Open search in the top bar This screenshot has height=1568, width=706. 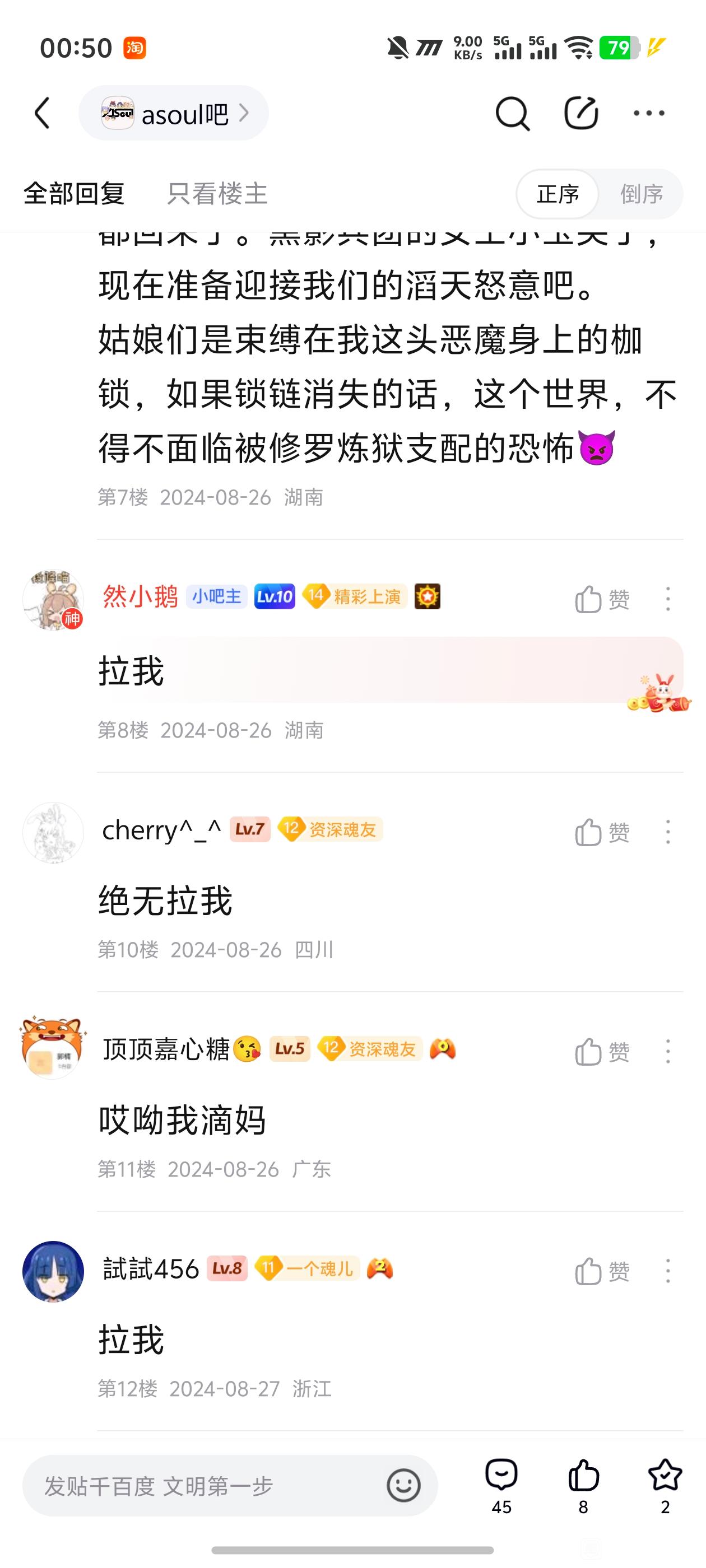(512, 113)
